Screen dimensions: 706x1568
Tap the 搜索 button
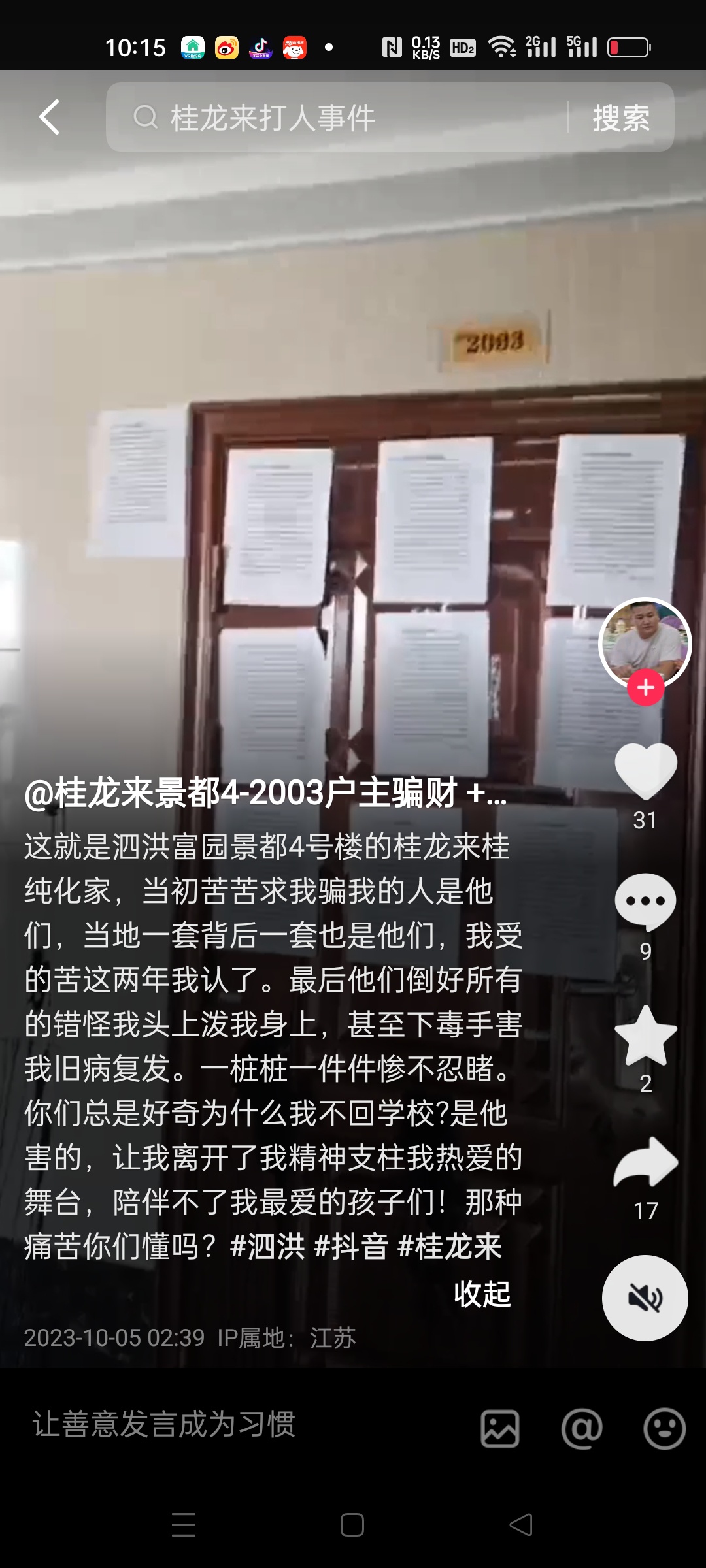[621, 118]
